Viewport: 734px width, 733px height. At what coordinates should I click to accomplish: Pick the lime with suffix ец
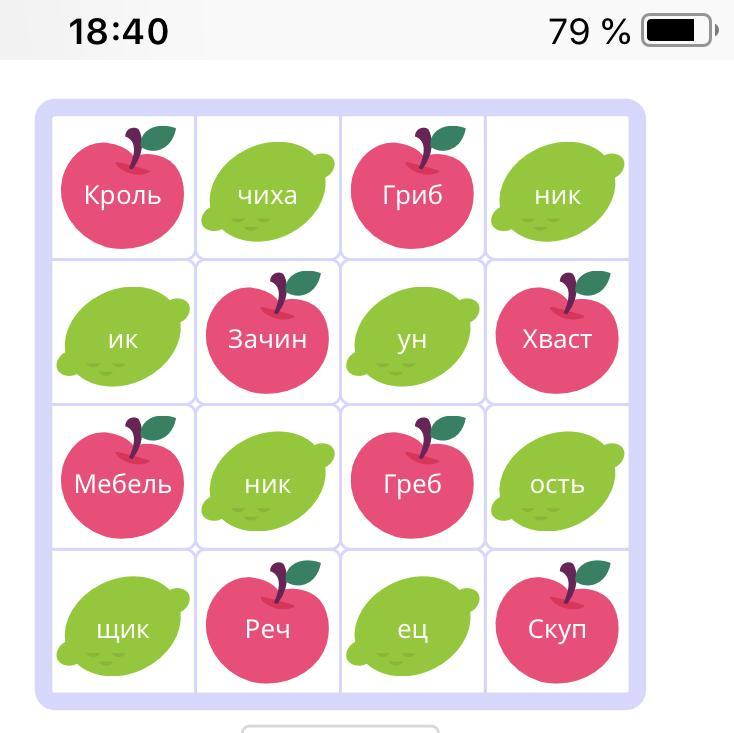[x=412, y=629]
